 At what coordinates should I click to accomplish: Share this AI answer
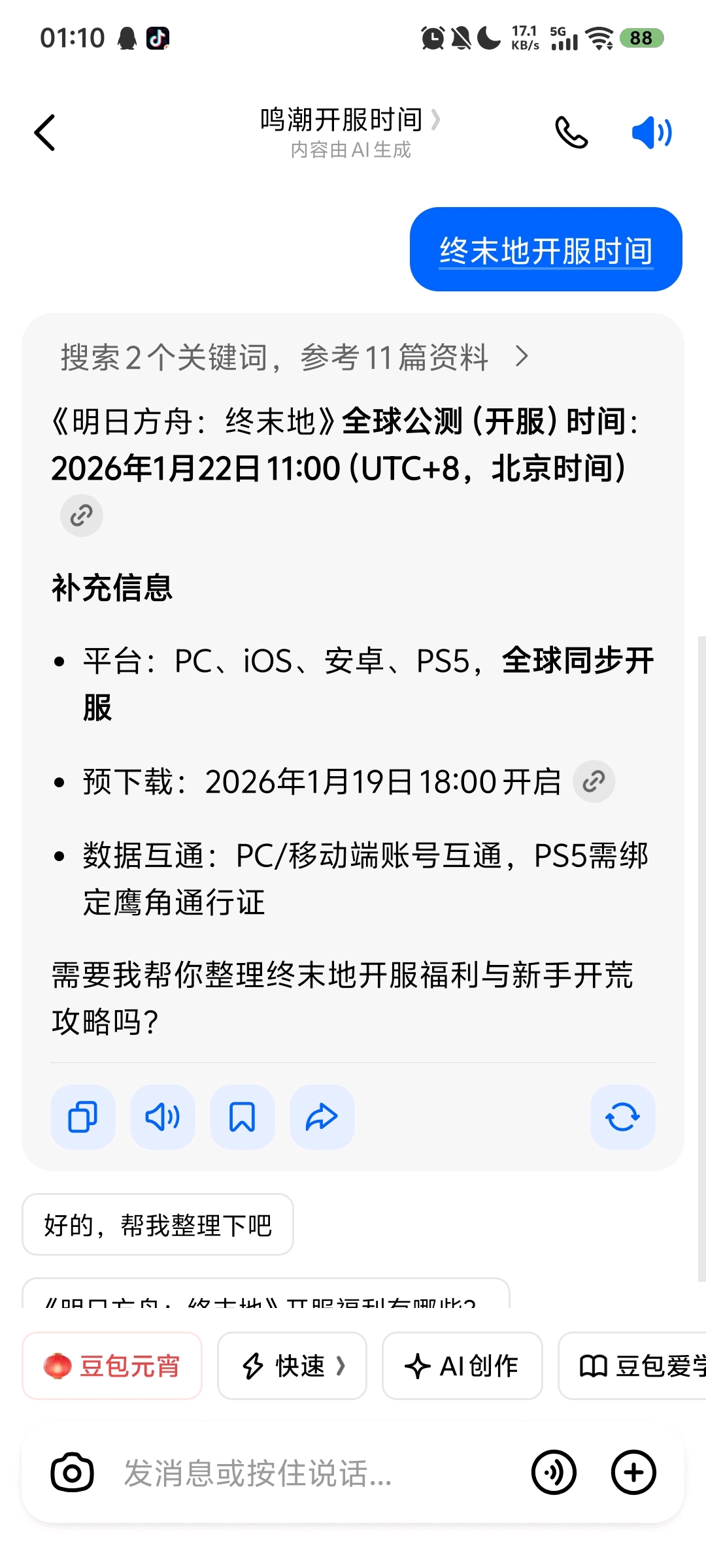point(322,1117)
